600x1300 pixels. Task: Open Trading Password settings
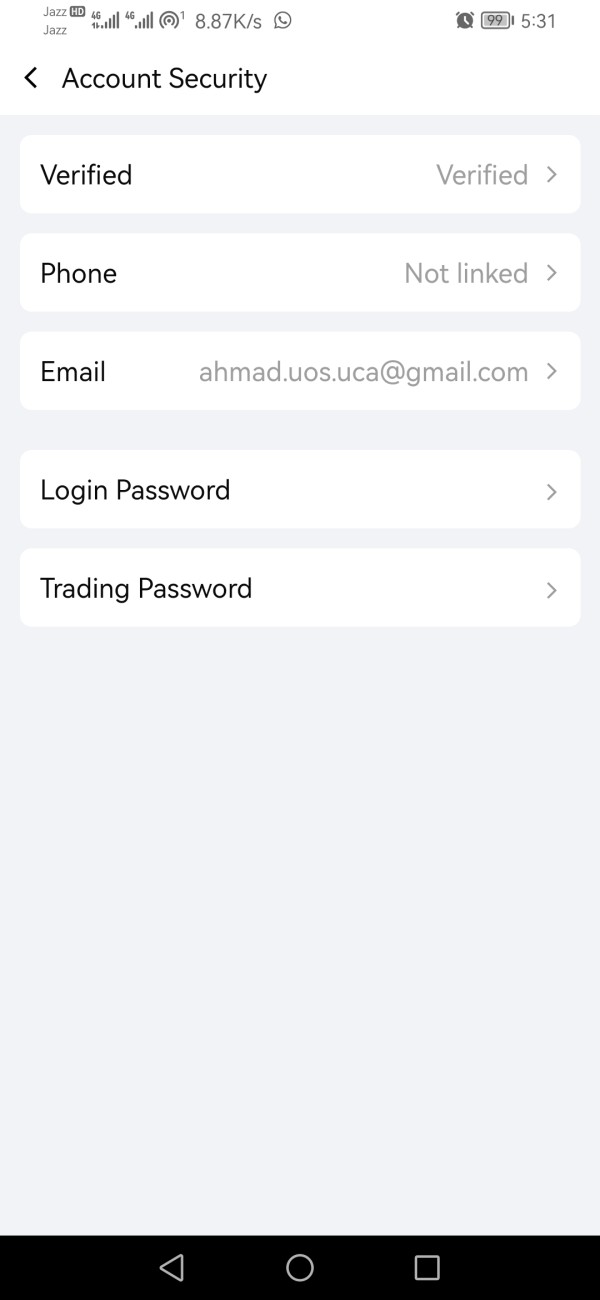point(300,588)
